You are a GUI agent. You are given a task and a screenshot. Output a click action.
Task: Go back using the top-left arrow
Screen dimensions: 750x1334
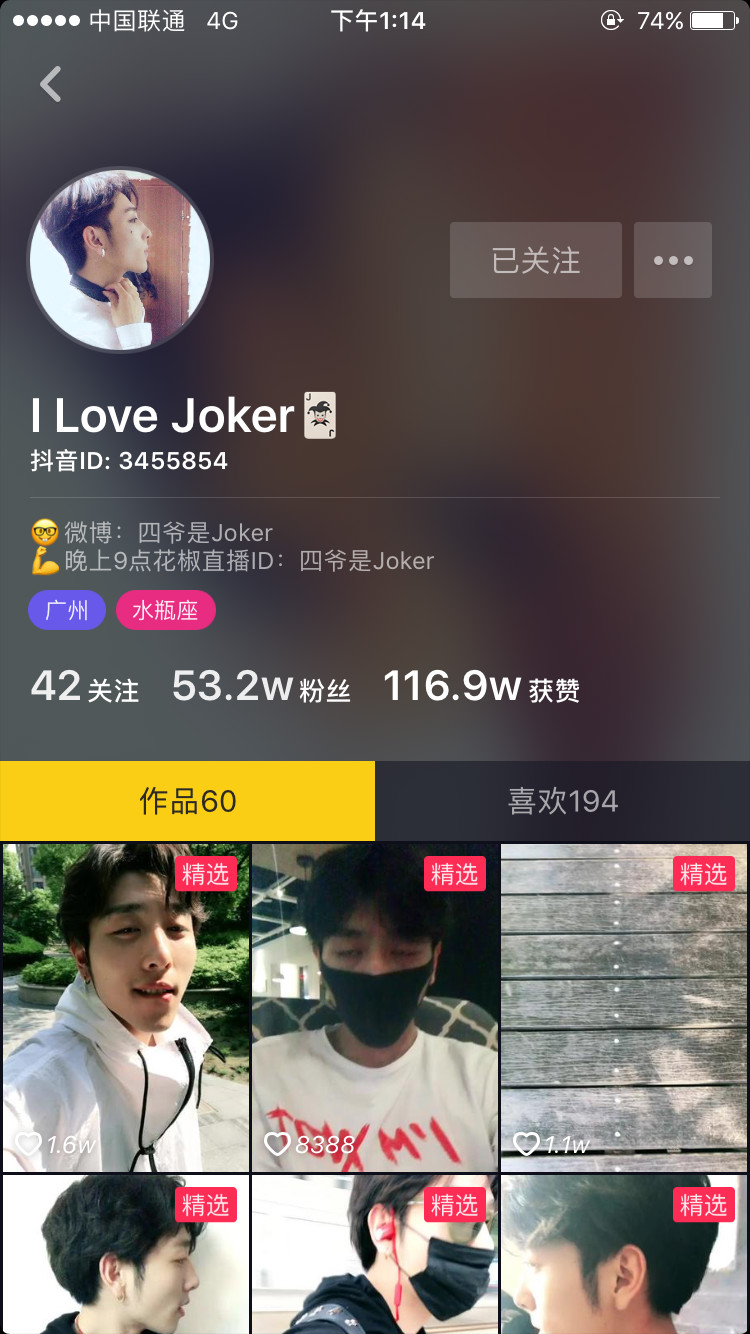(x=51, y=85)
